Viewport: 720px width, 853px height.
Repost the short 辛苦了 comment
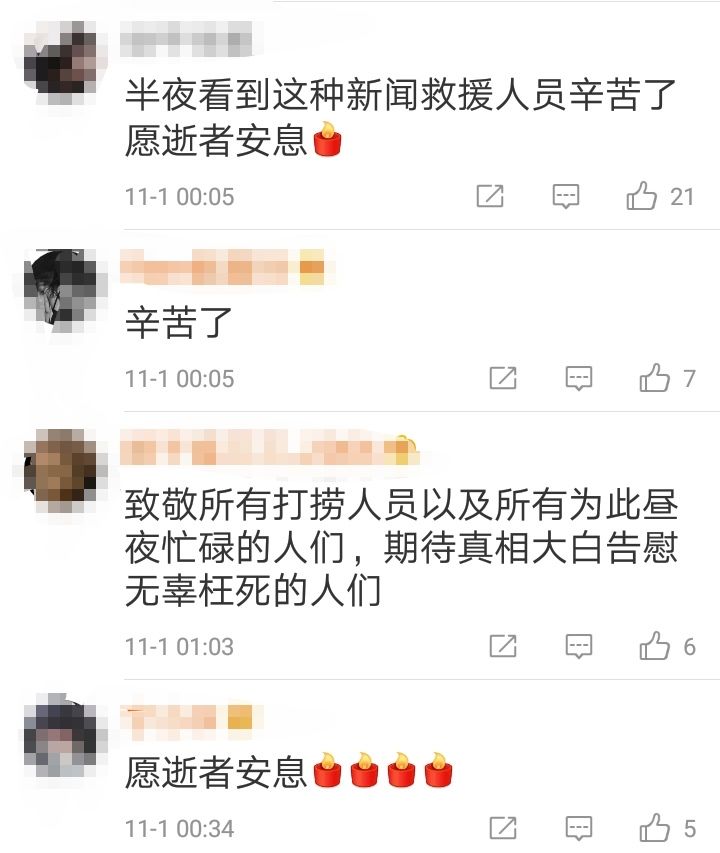503,378
